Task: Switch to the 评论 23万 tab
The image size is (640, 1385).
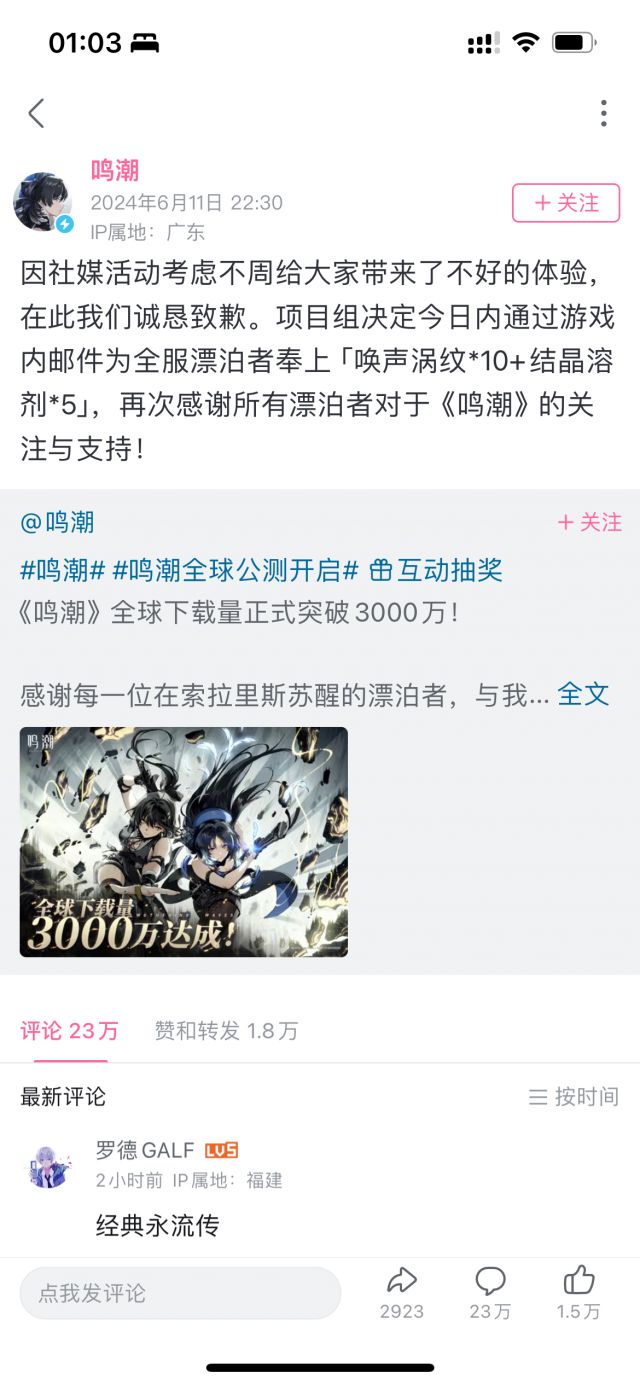Action: tap(69, 1031)
